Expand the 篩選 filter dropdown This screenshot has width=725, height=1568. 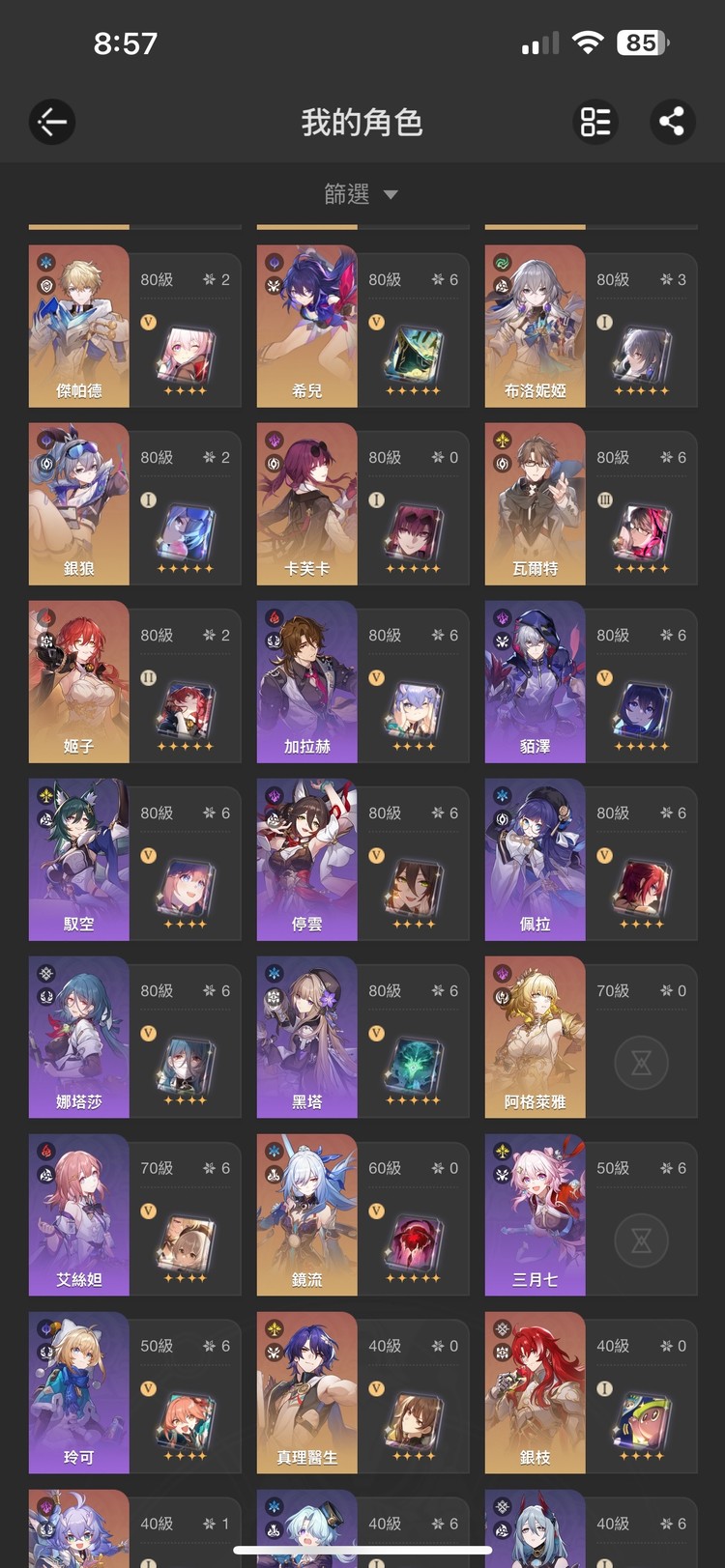coord(362,194)
